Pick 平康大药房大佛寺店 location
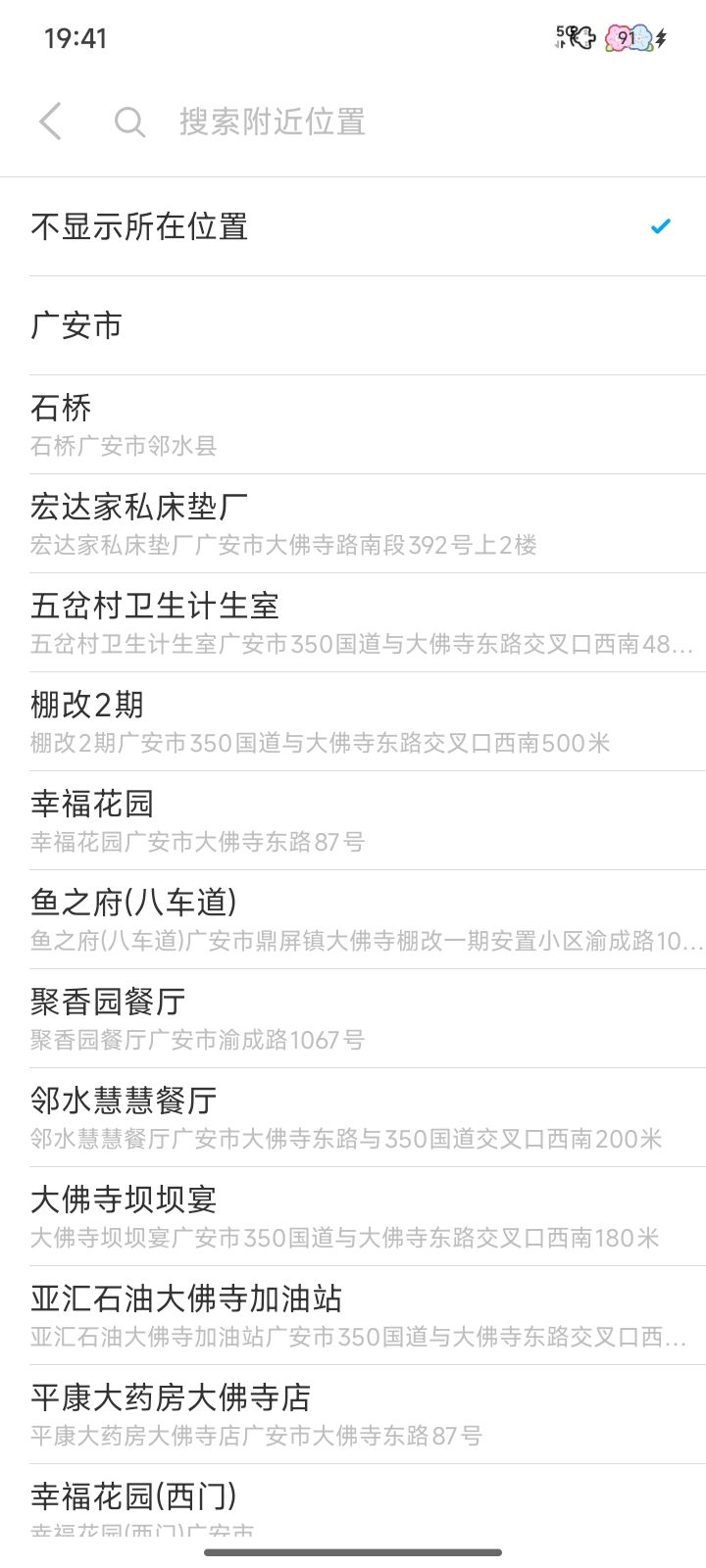 (353, 1414)
